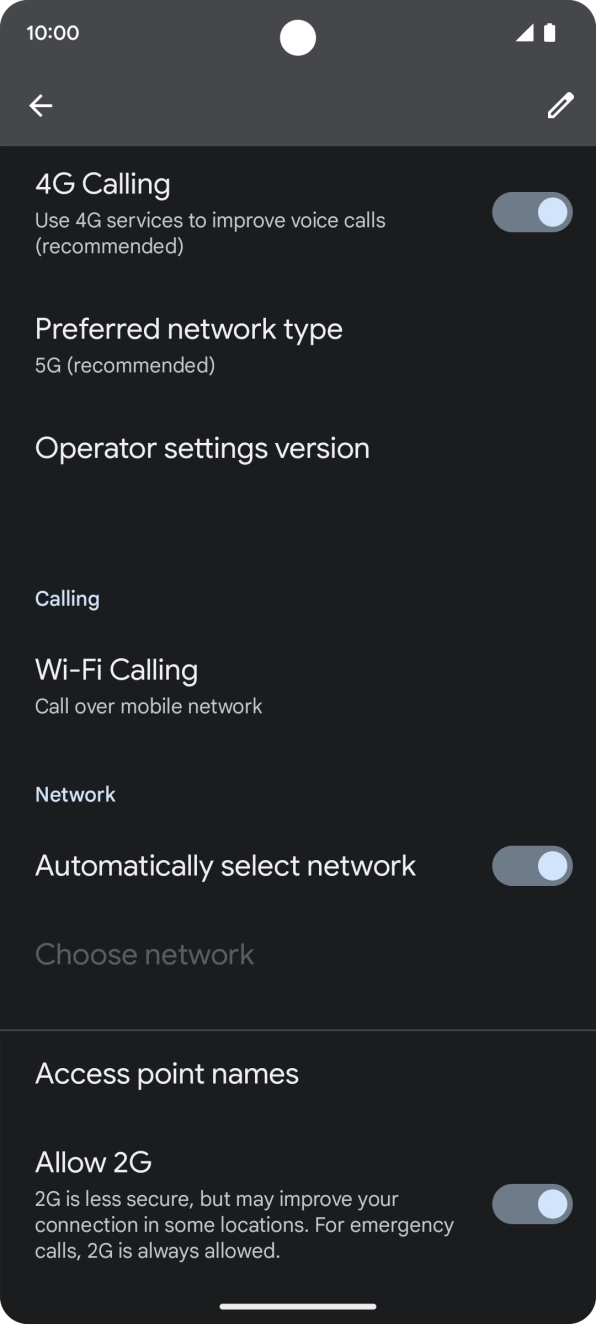Screen dimensions: 596x1324
Task: Tap the pencil edit icon
Action: click(x=560, y=106)
